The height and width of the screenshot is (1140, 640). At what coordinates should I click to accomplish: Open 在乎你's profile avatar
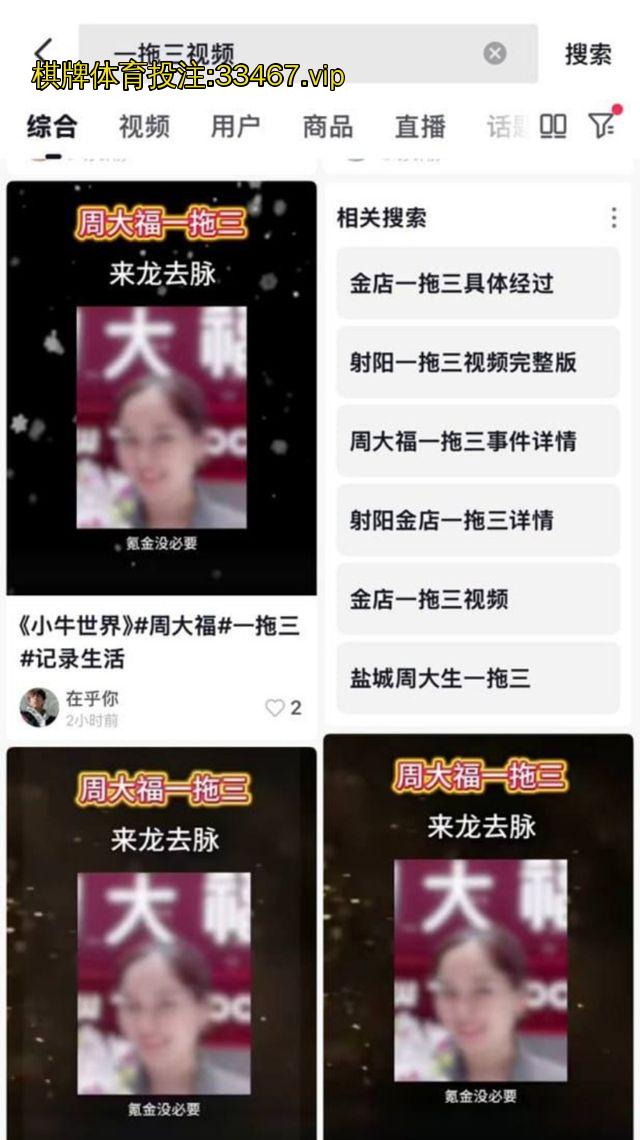tap(39, 707)
